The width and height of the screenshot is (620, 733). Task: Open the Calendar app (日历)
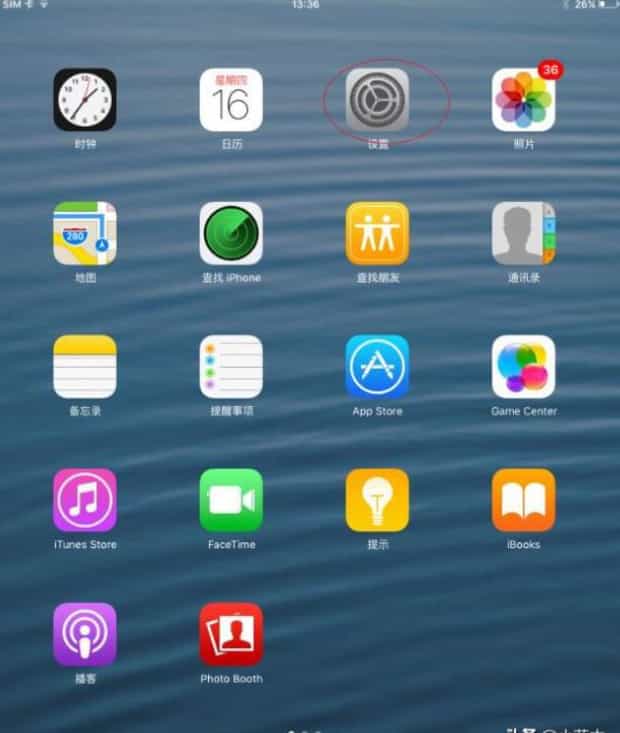(x=231, y=100)
